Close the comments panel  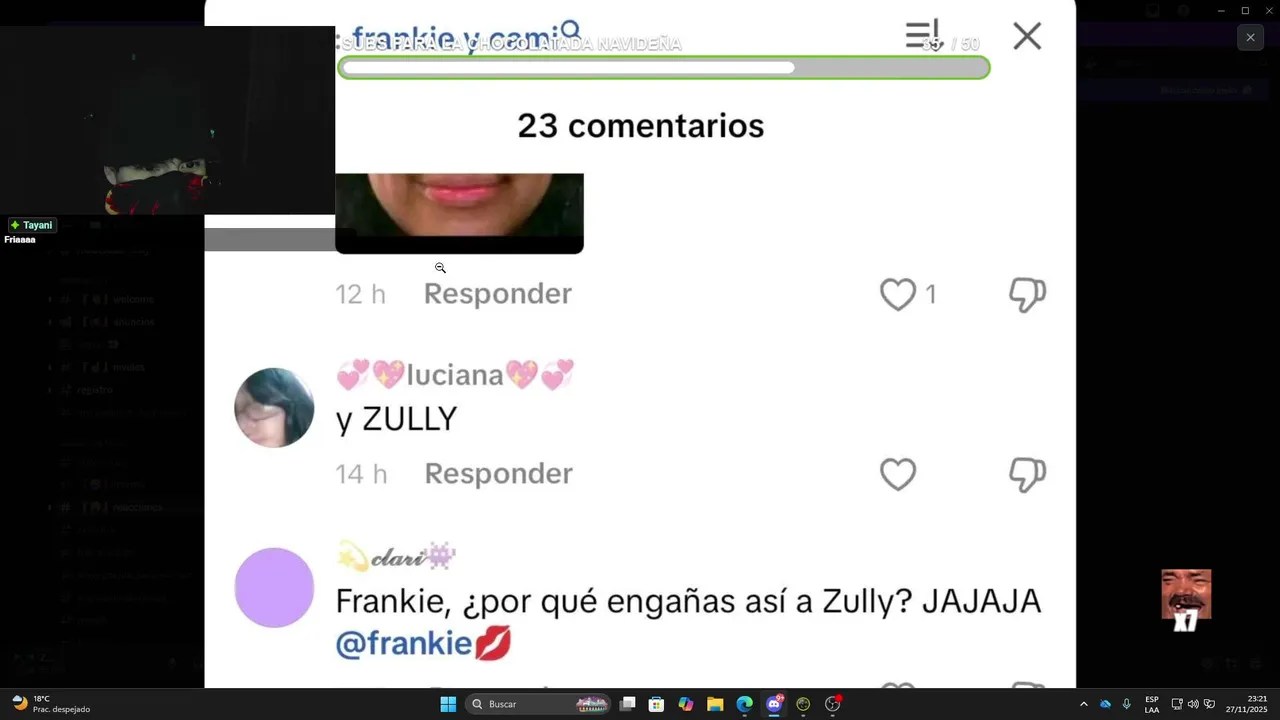pos(1027,37)
